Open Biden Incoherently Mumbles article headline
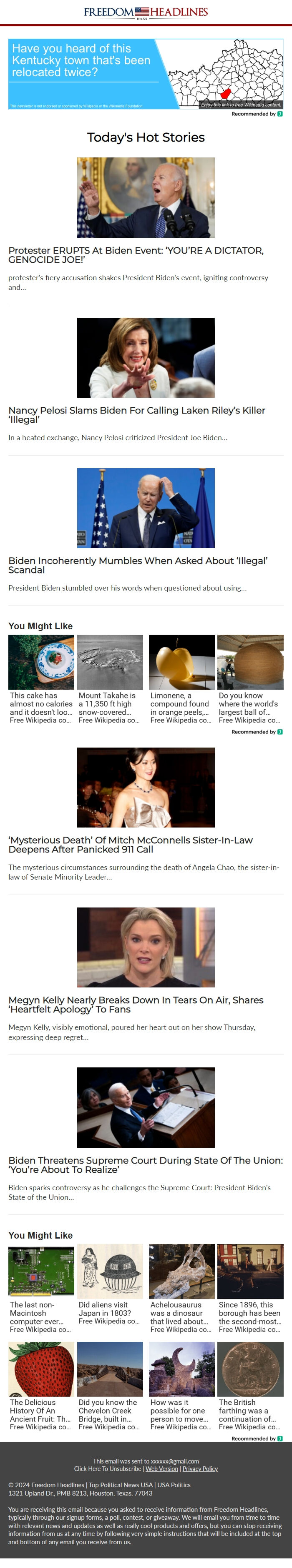The width and height of the screenshot is (292, 1568). point(138,565)
